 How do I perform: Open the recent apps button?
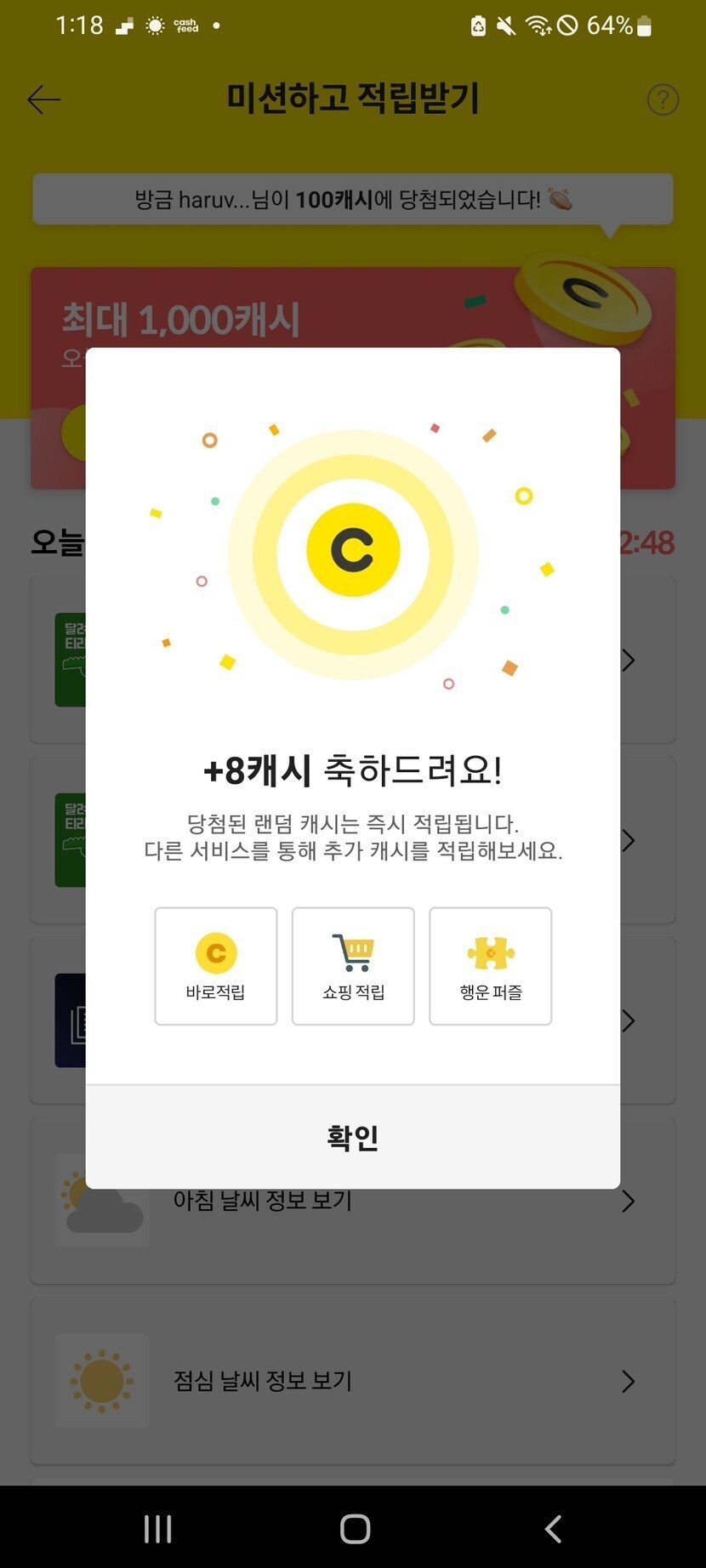pos(158,1528)
